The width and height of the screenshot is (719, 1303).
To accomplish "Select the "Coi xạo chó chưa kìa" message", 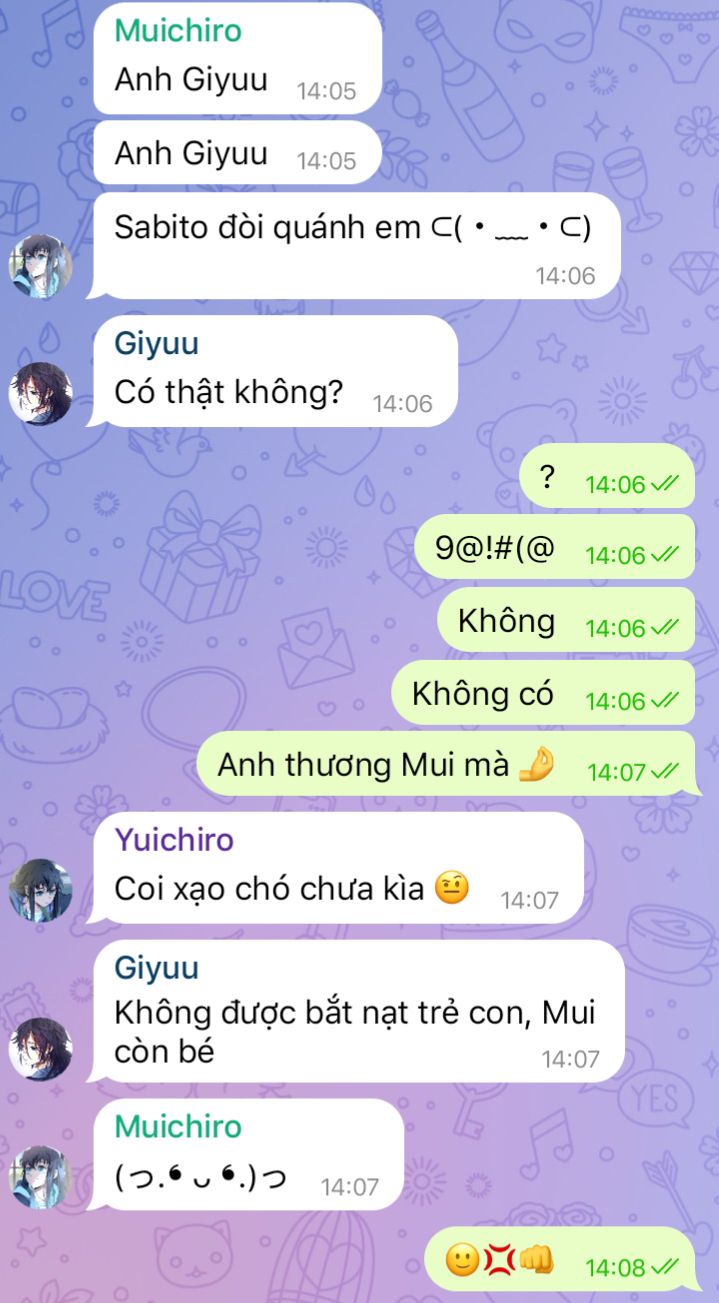I will [x=339, y=867].
